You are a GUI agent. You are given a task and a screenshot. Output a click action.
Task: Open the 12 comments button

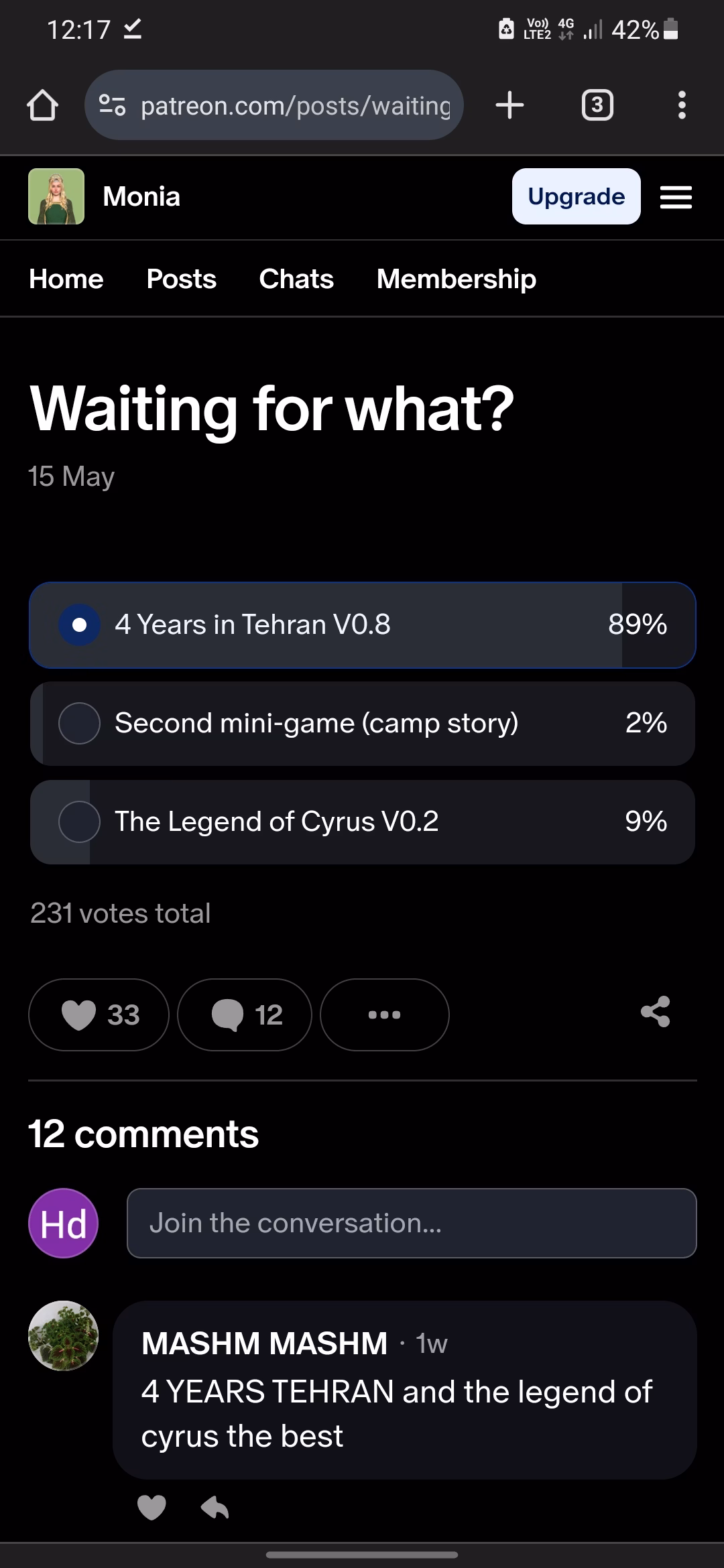[245, 1015]
